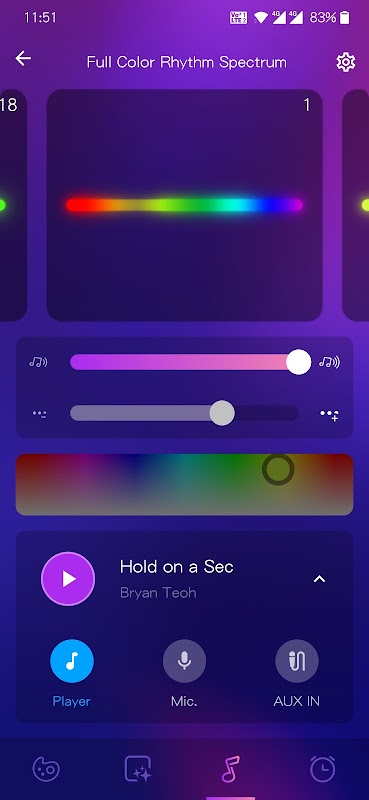This screenshot has height=800, width=369.
Task: Select the rhythm spectrum card numbered 1
Action: pos(184,205)
